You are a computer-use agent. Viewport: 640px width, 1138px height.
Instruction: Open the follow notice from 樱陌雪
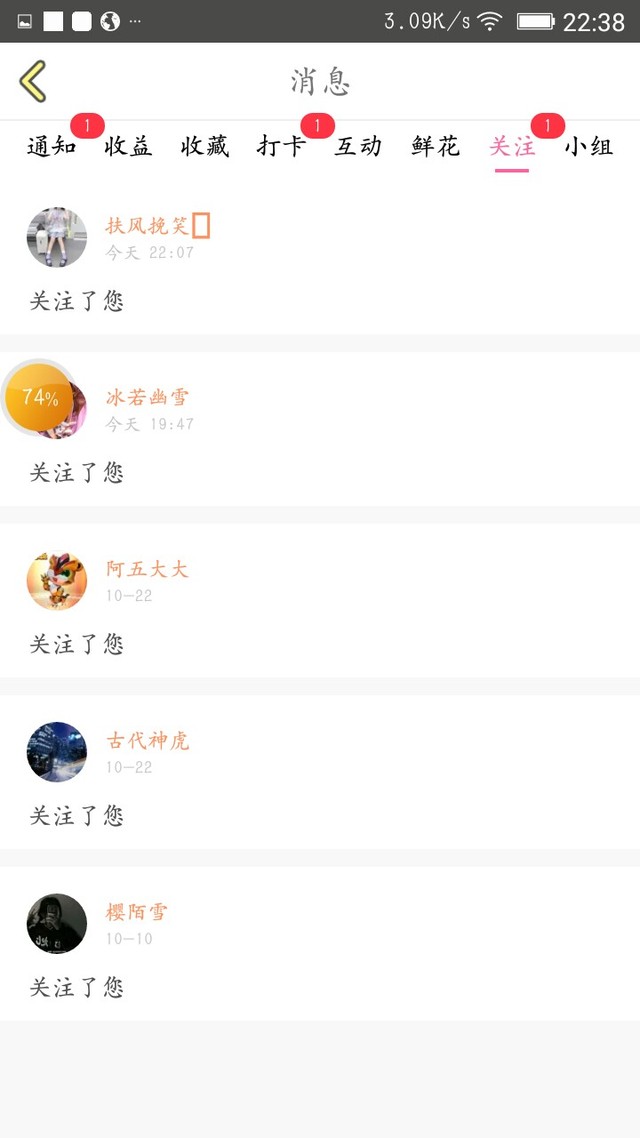(x=320, y=945)
